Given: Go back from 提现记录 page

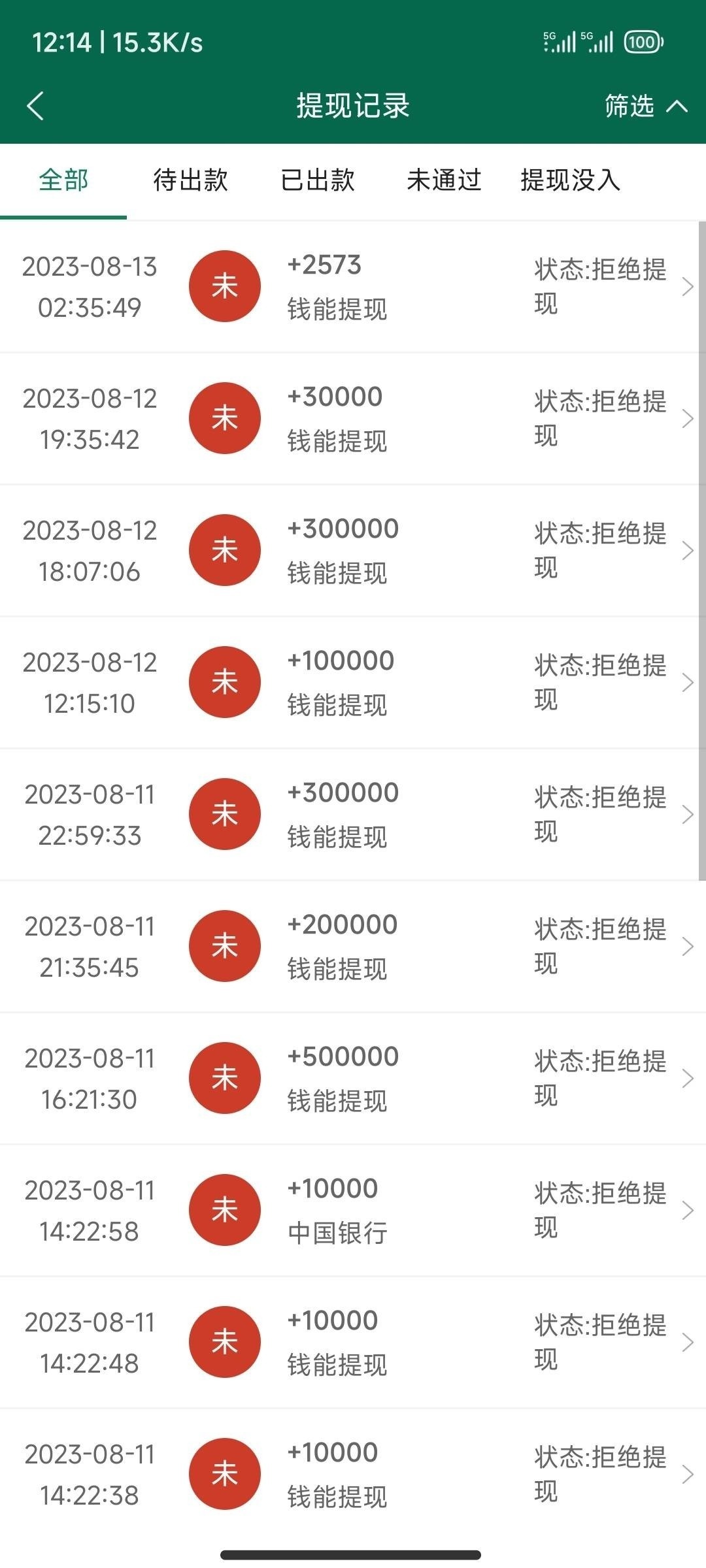Looking at the screenshot, I should [36, 106].
